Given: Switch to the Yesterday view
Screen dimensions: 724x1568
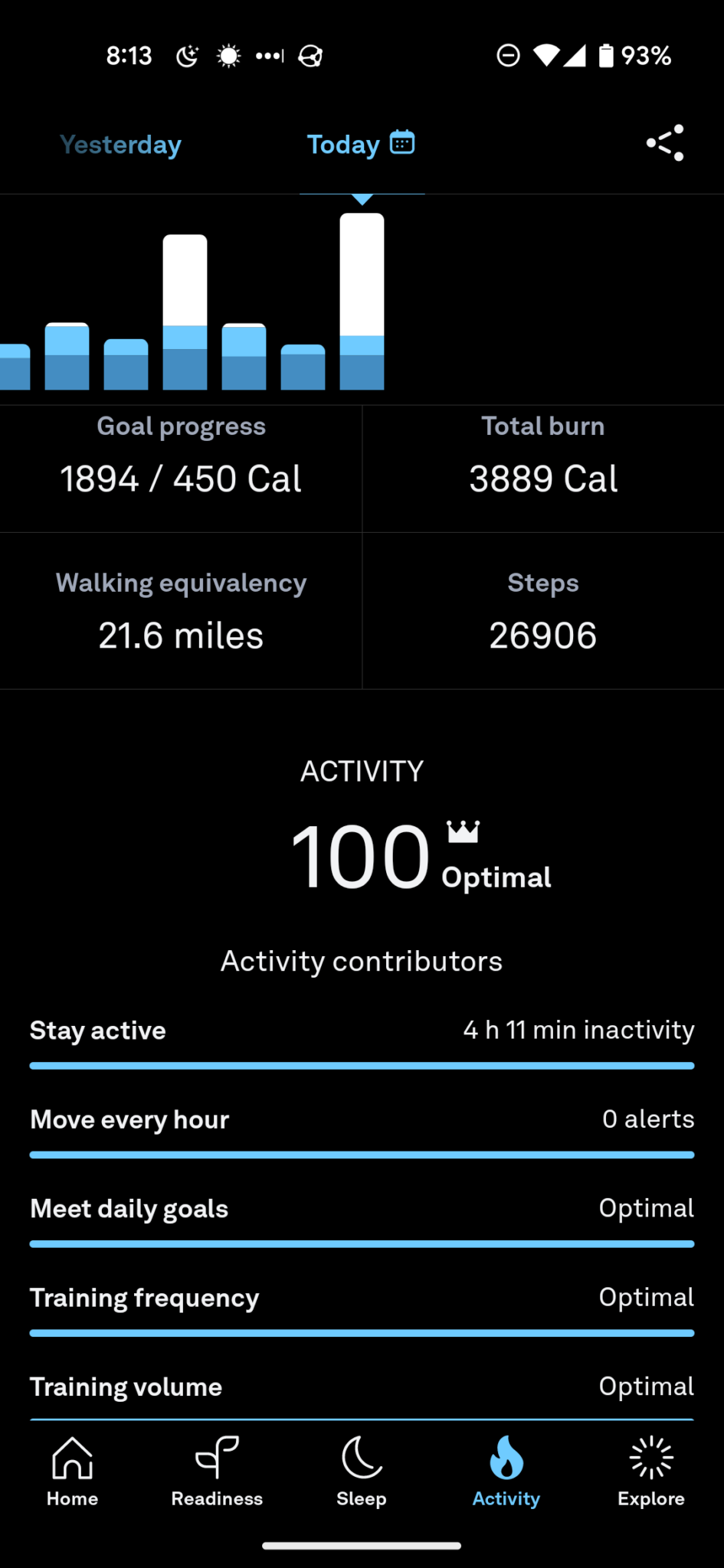Looking at the screenshot, I should (120, 145).
